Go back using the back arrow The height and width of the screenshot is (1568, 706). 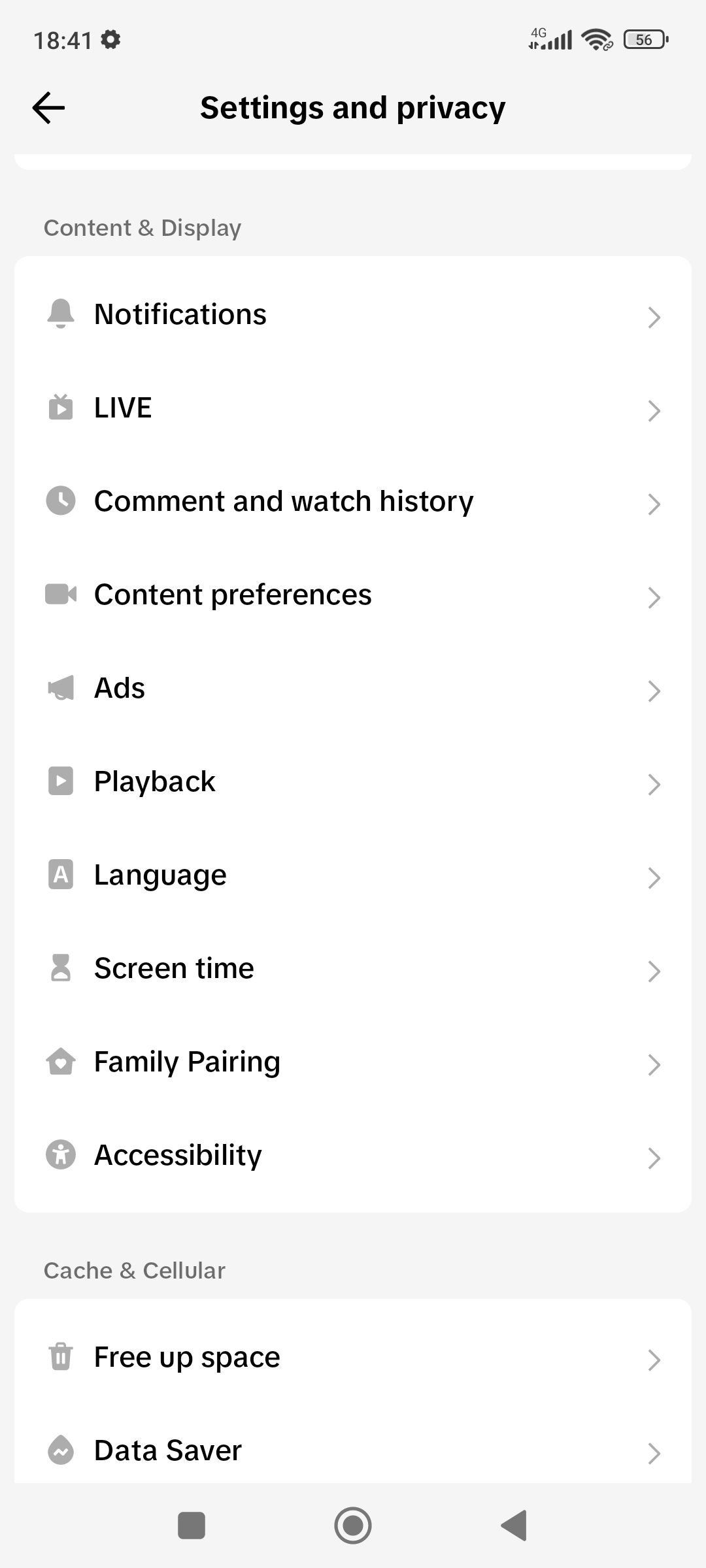tap(48, 106)
